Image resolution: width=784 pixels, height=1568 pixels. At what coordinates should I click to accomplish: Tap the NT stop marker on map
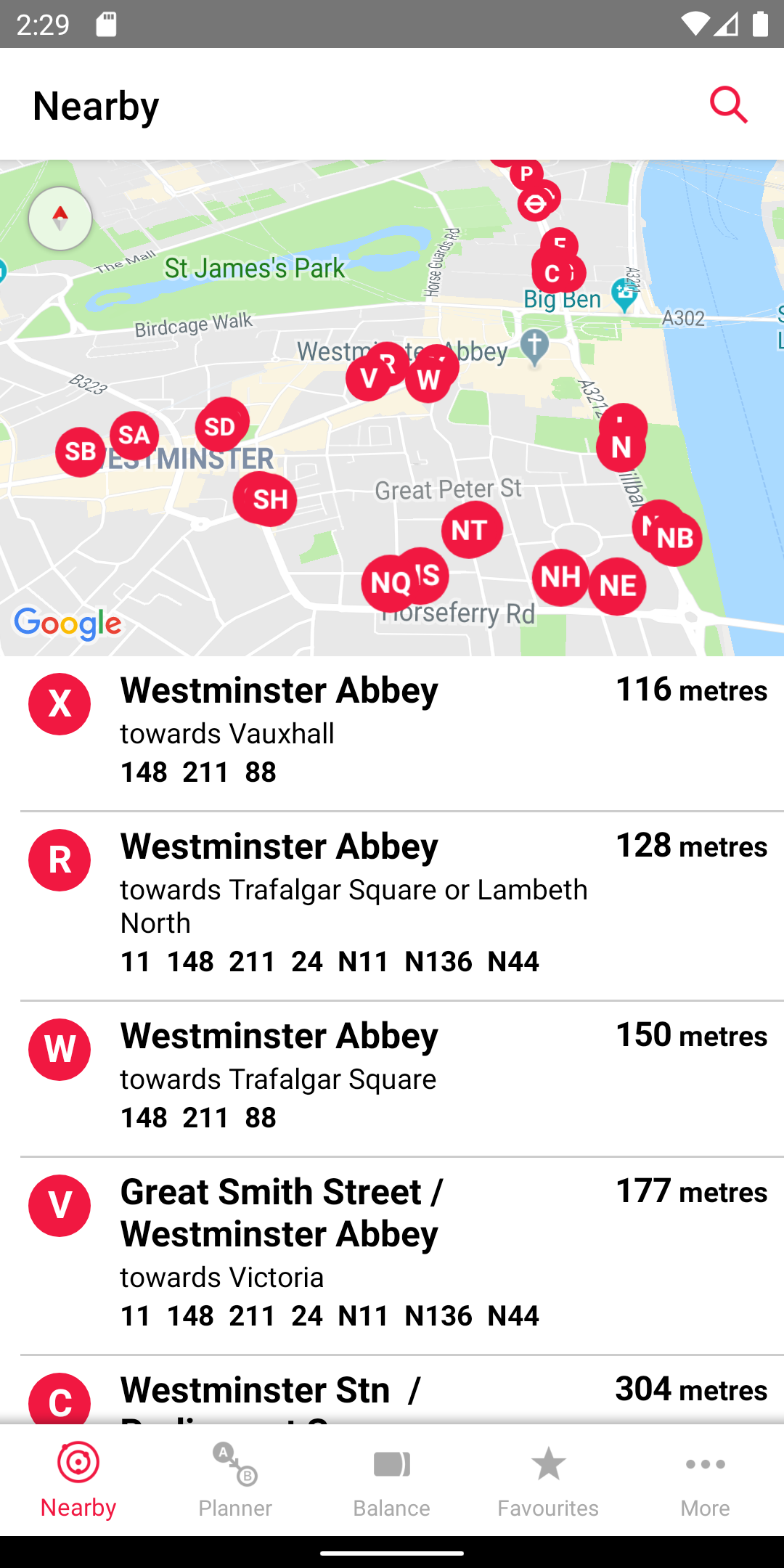[471, 530]
